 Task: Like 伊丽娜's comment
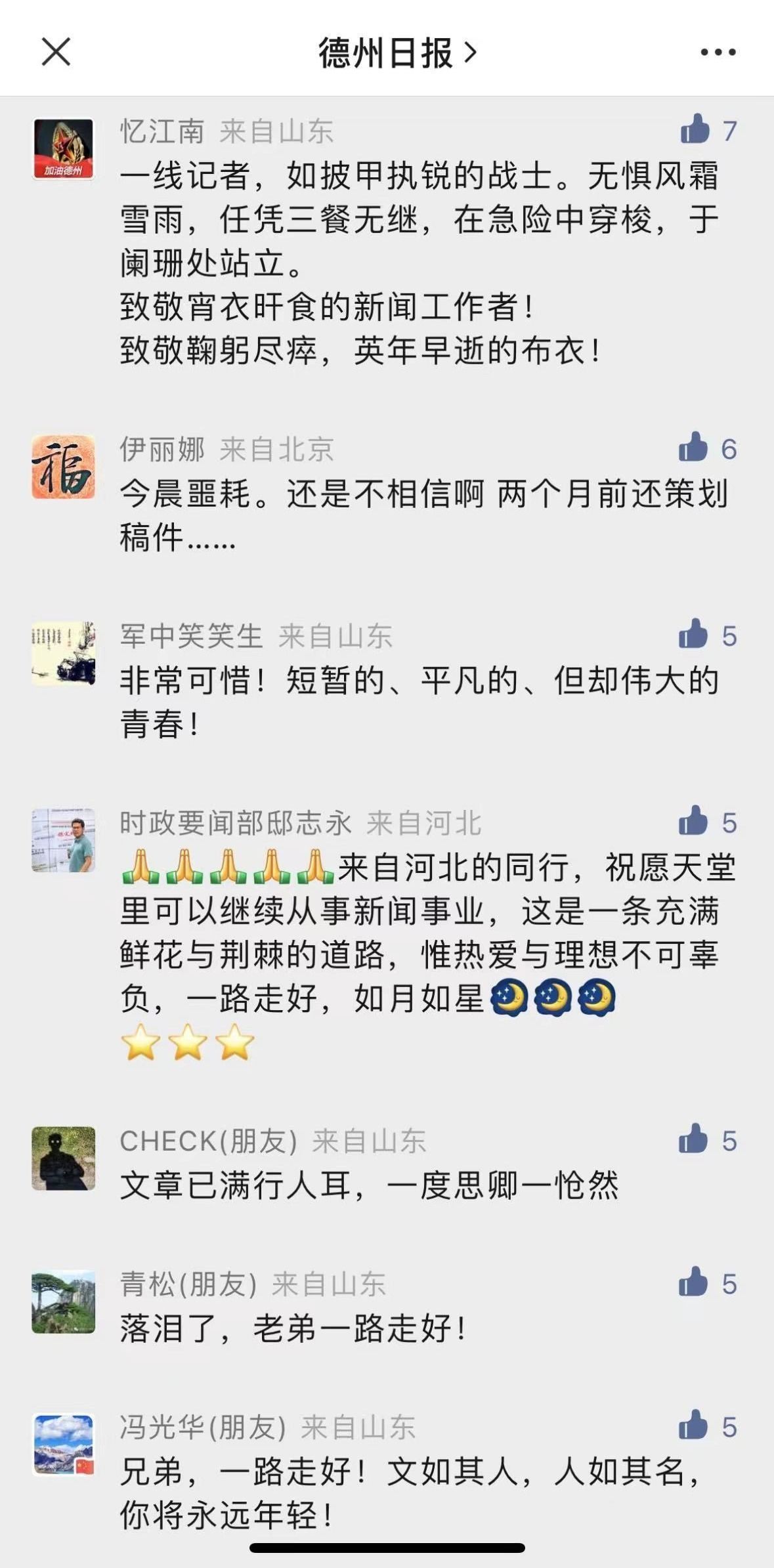pos(694,448)
